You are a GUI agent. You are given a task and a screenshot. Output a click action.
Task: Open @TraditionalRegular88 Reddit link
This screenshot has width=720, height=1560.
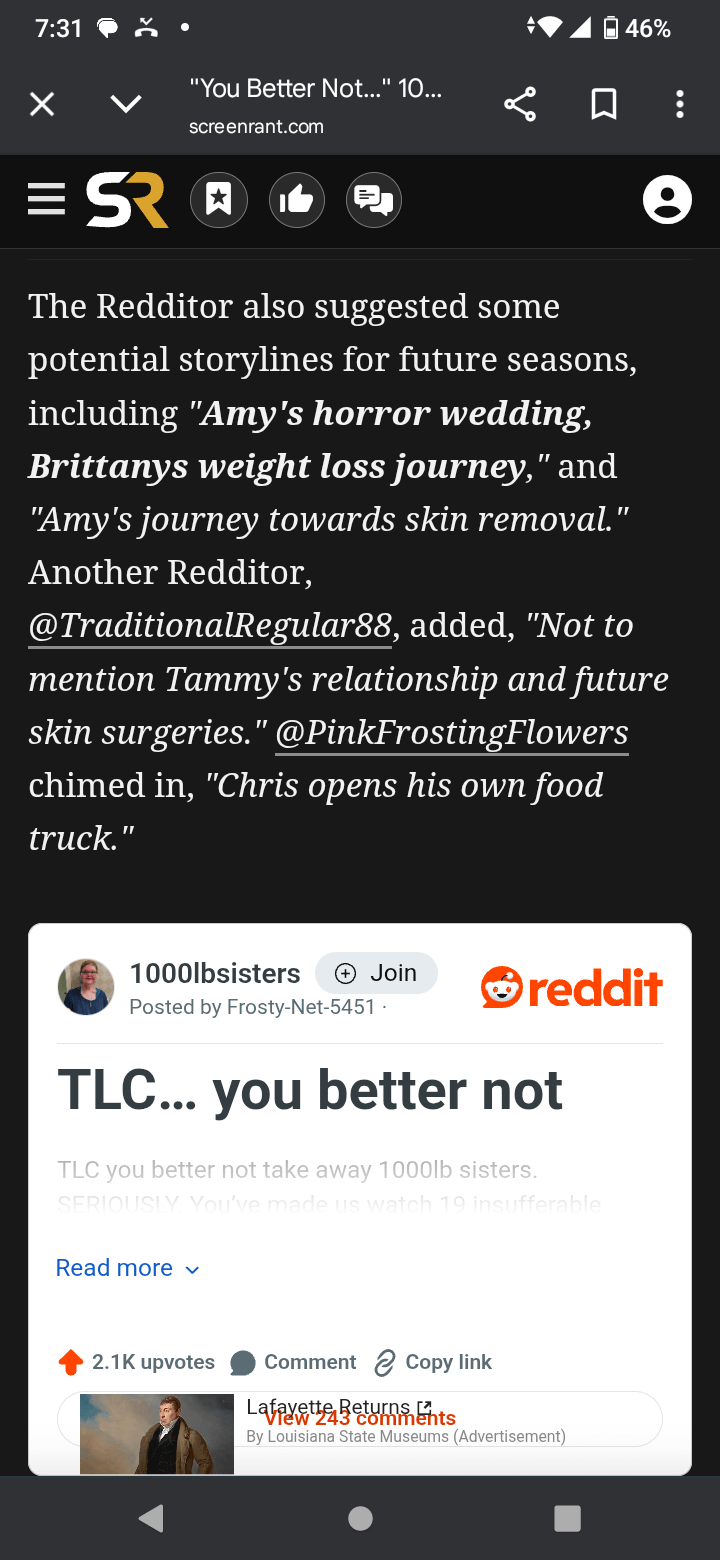tap(210, 626)
